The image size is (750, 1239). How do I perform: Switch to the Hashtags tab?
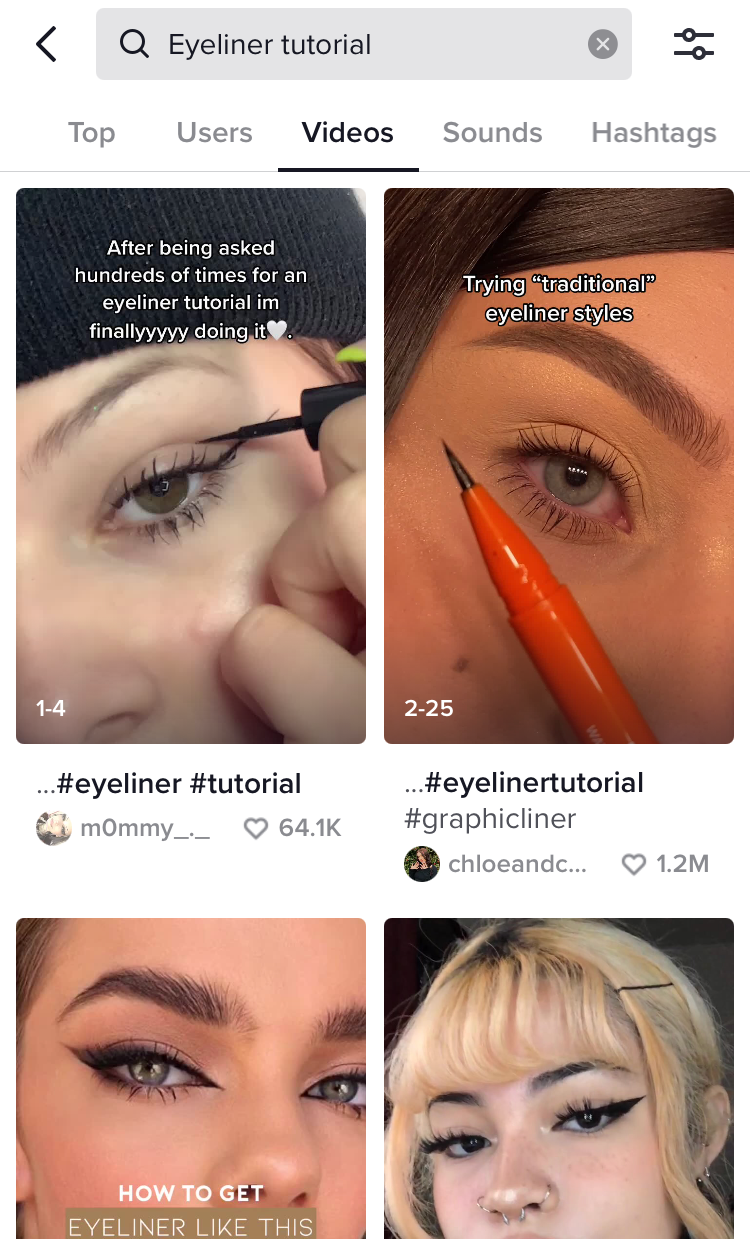[653, 133]
